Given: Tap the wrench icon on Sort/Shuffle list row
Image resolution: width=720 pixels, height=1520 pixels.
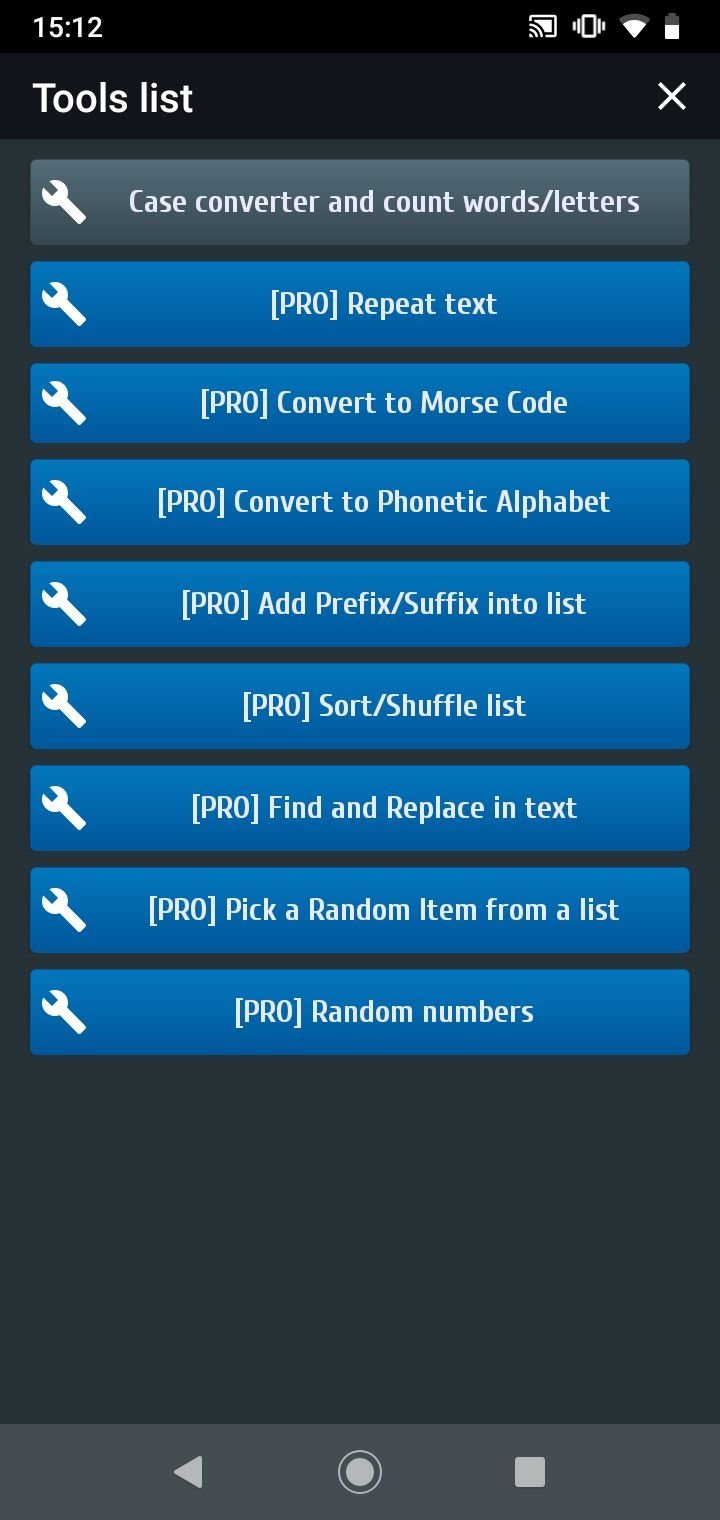Looking at the screenshot, I should click(63, 705).
